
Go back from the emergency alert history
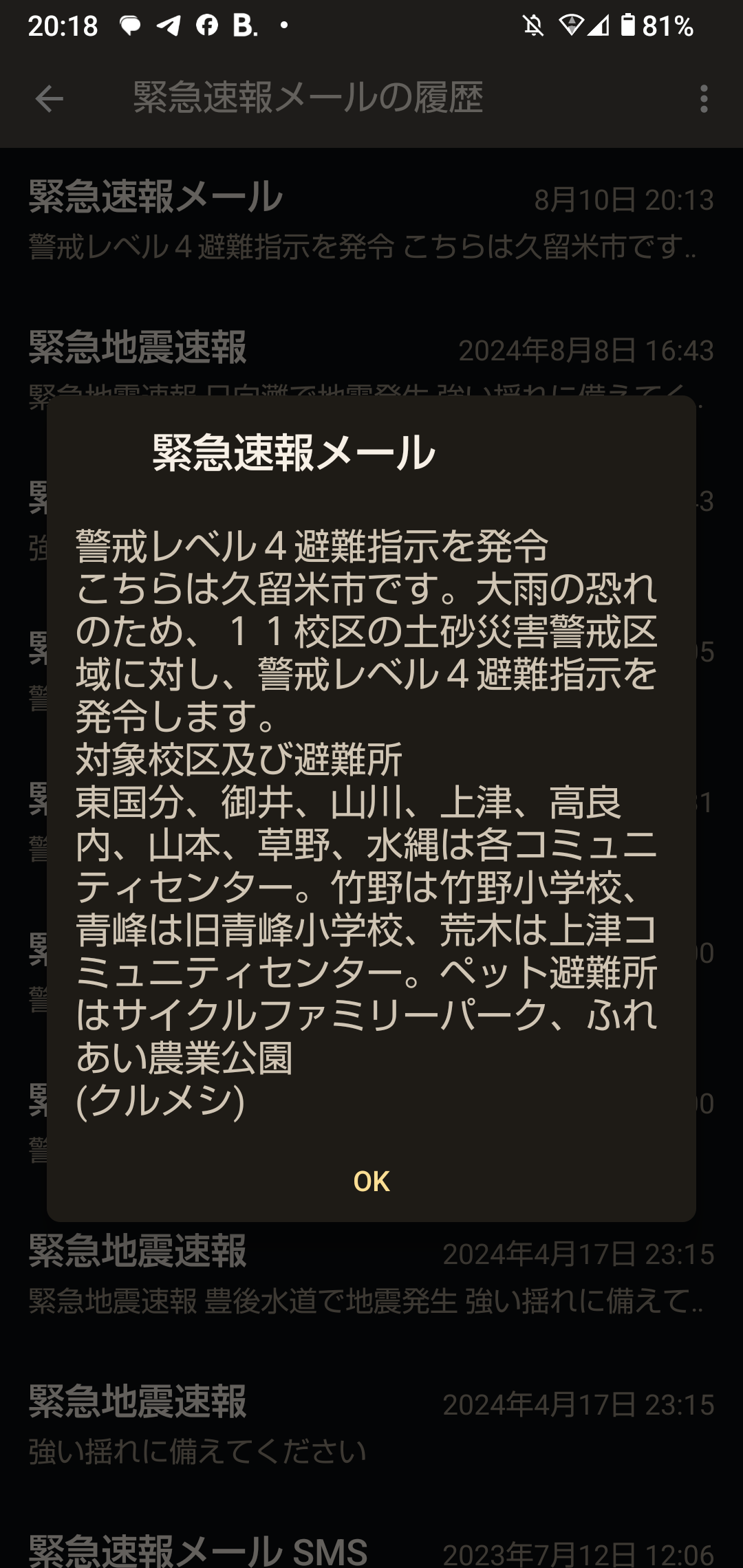point(49,99)
